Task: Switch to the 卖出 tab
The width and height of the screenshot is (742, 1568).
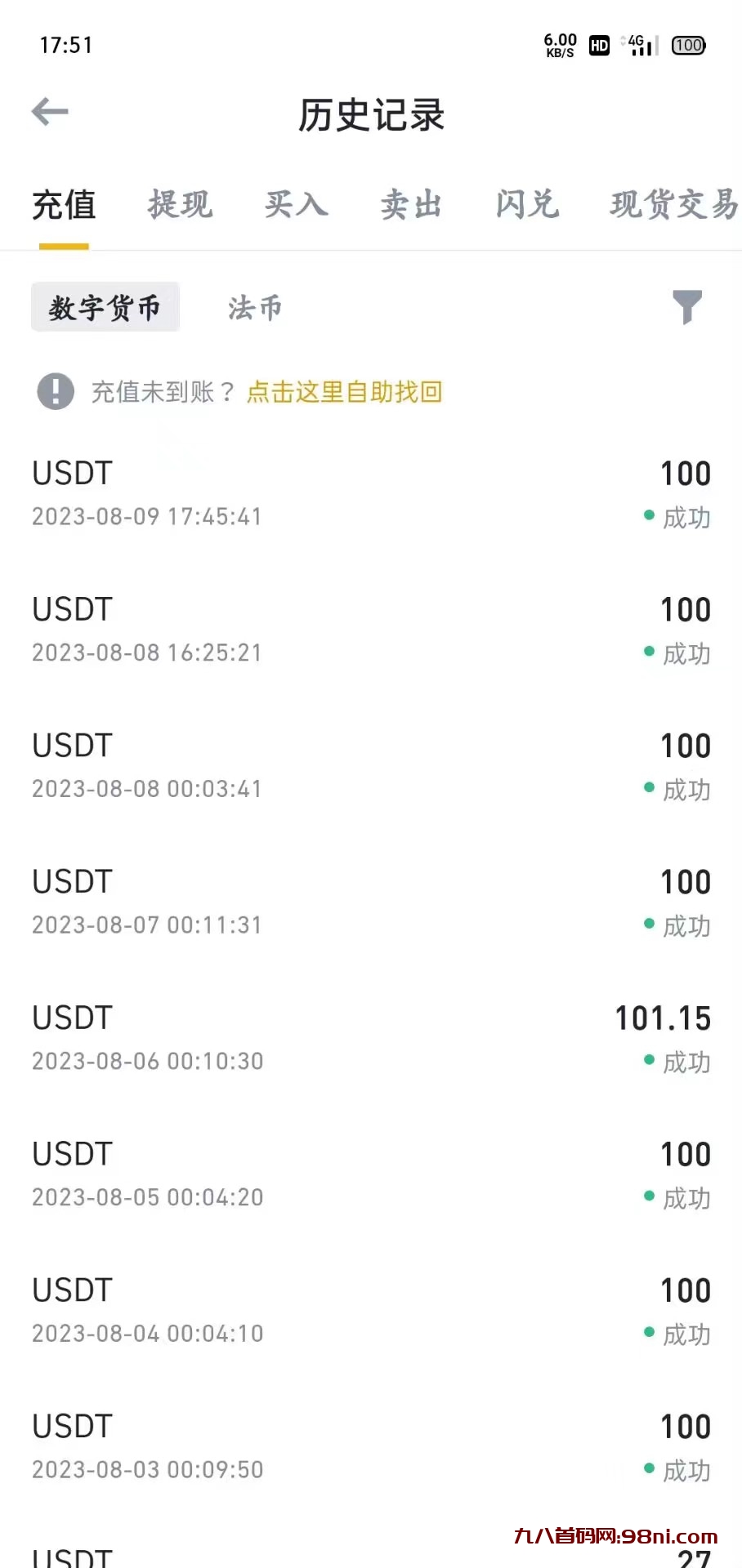Action: tap(411, 204)
